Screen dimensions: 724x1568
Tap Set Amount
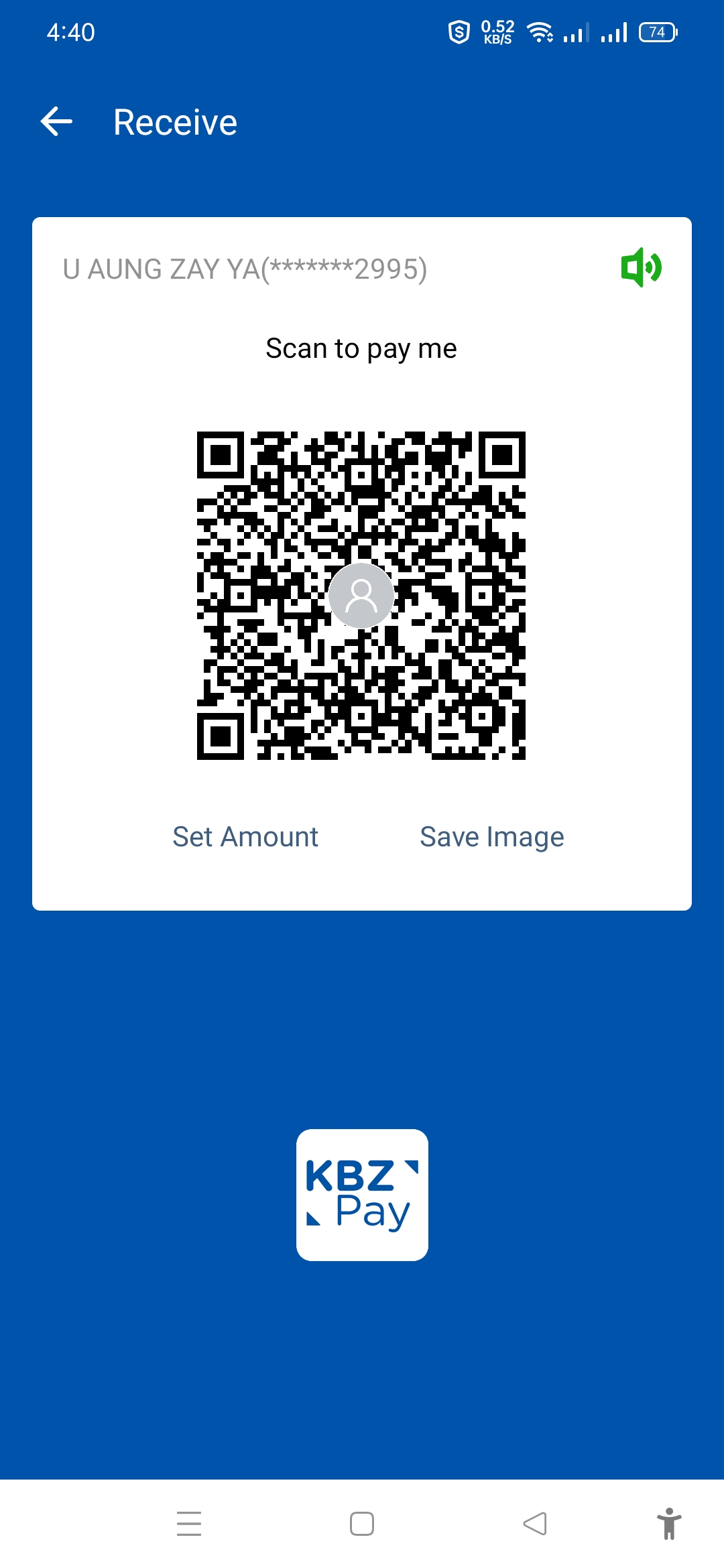point(245,837)
